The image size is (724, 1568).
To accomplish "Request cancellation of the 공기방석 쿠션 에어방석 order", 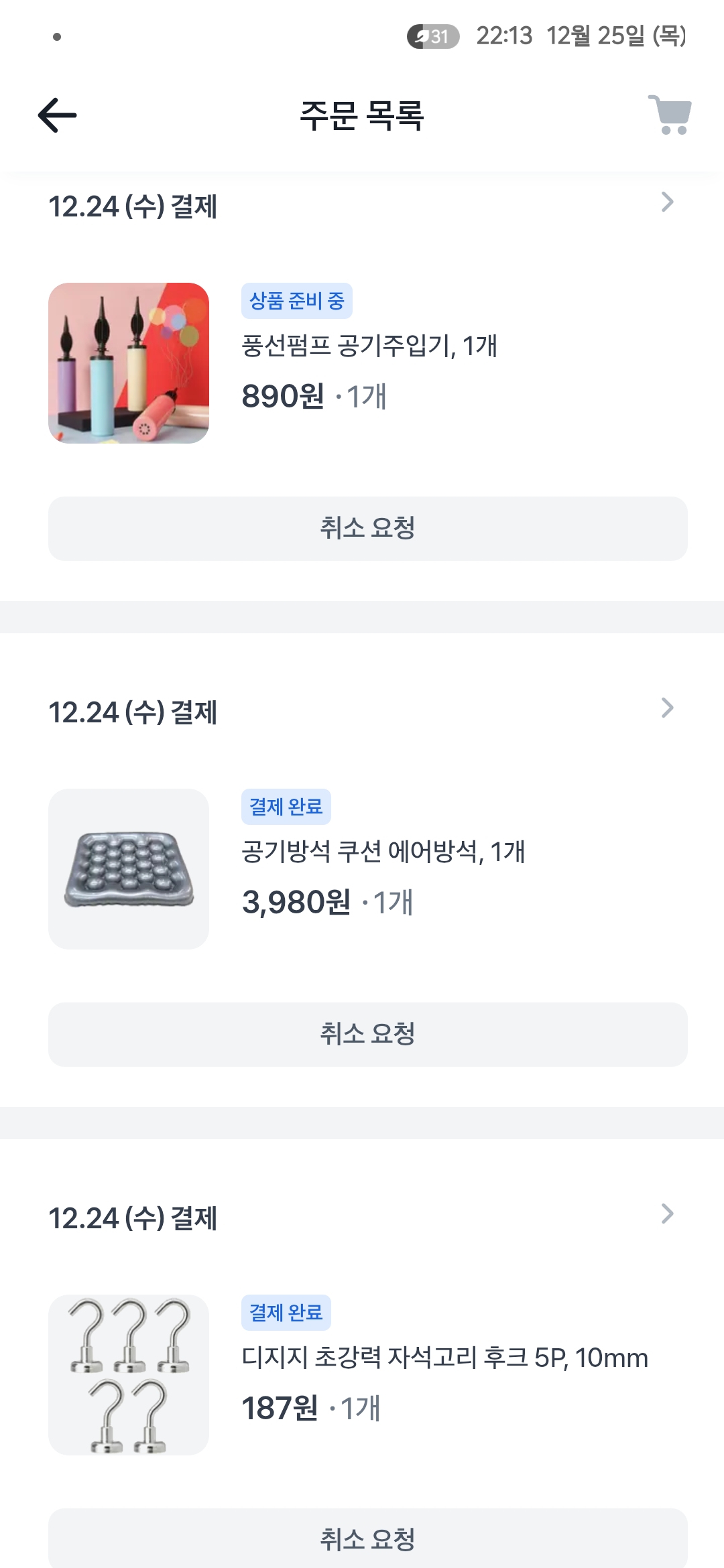I will (x=367, y=1035).
